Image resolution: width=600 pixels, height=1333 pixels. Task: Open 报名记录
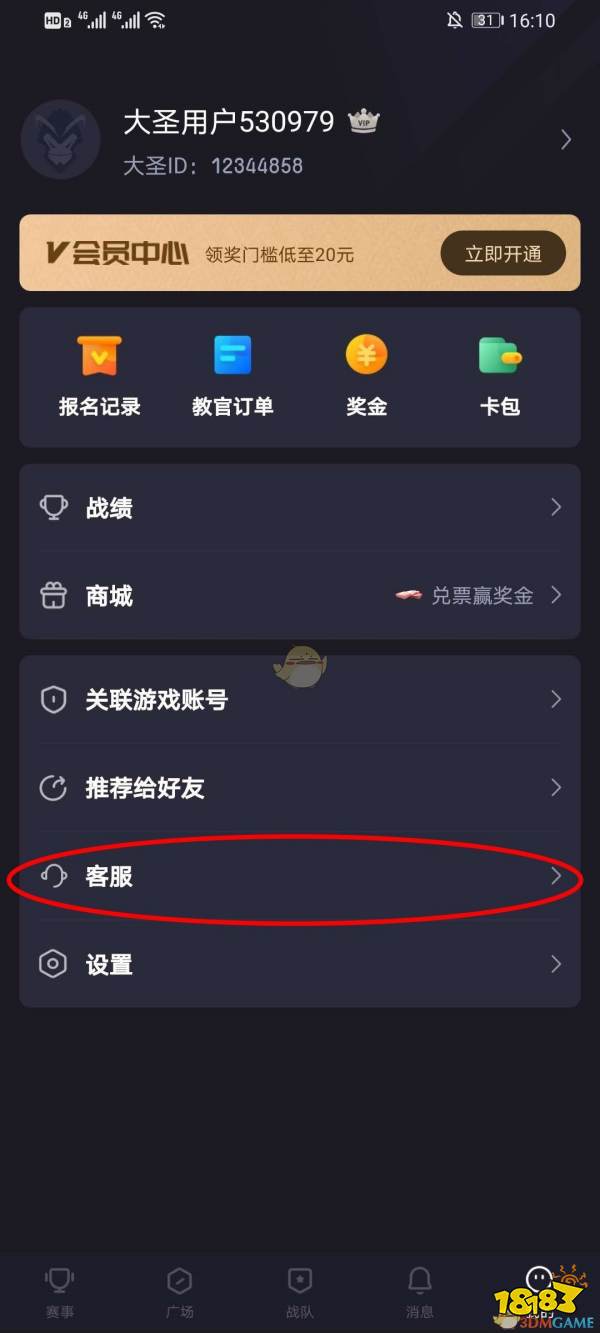99,376
